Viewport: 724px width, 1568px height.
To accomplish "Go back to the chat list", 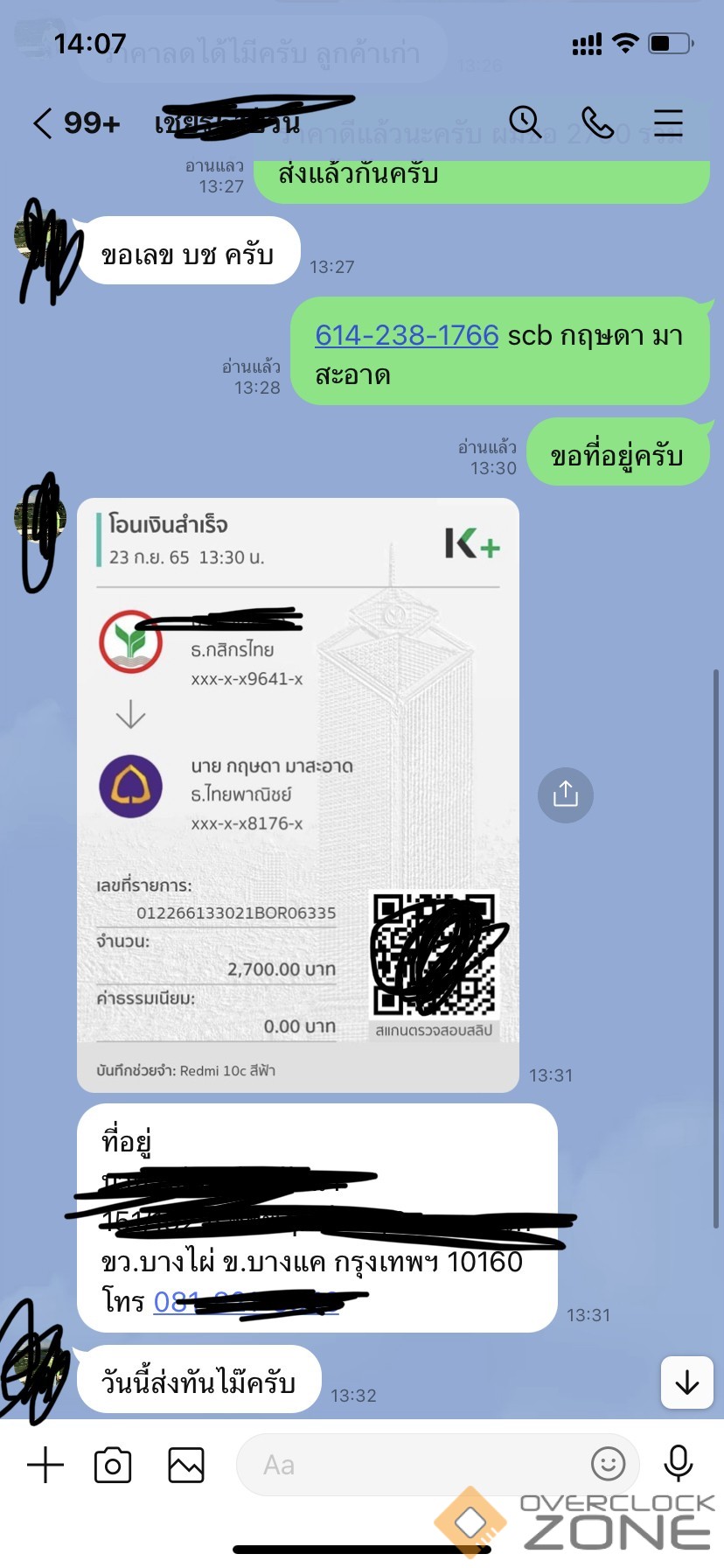I will pos(44,123).
